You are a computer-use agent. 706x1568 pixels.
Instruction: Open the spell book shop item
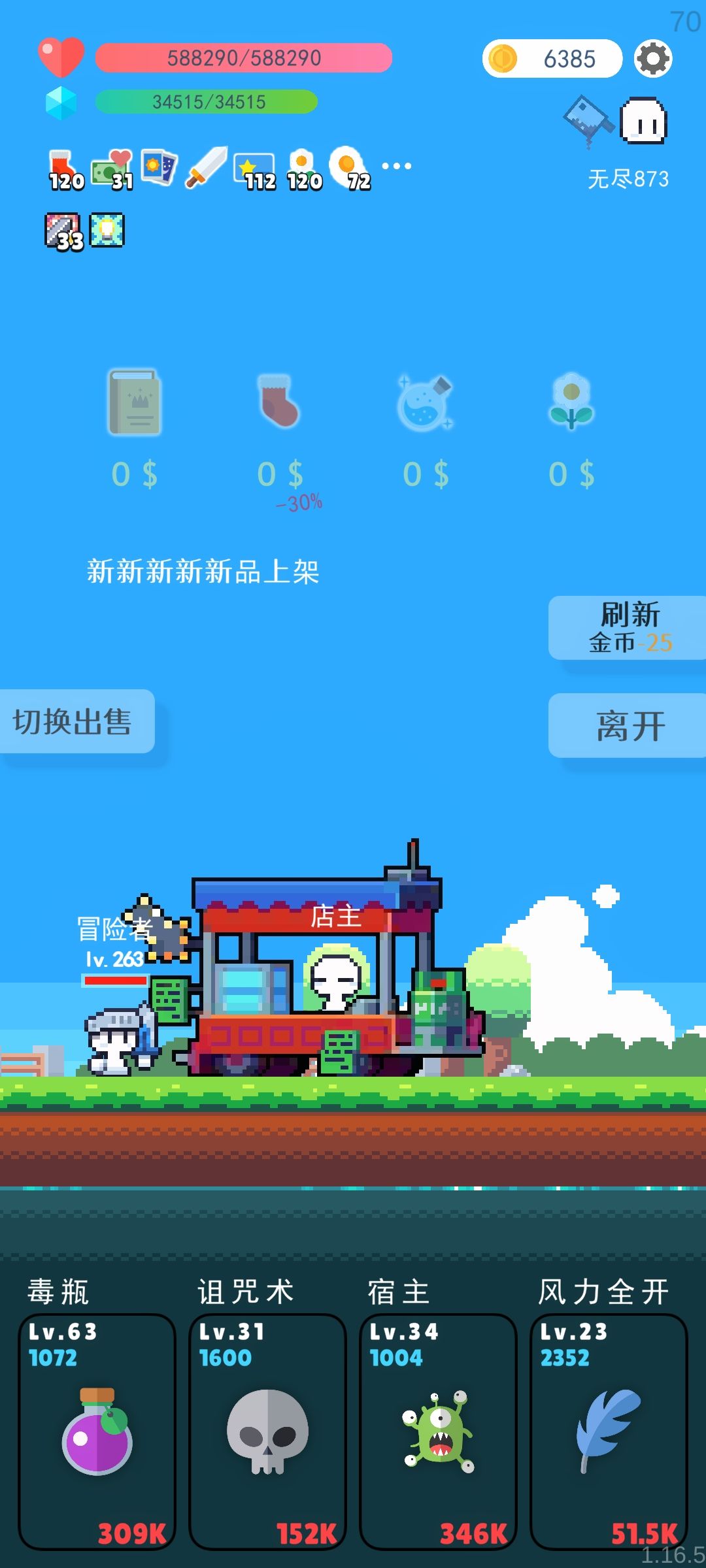[x=134, y=402]
